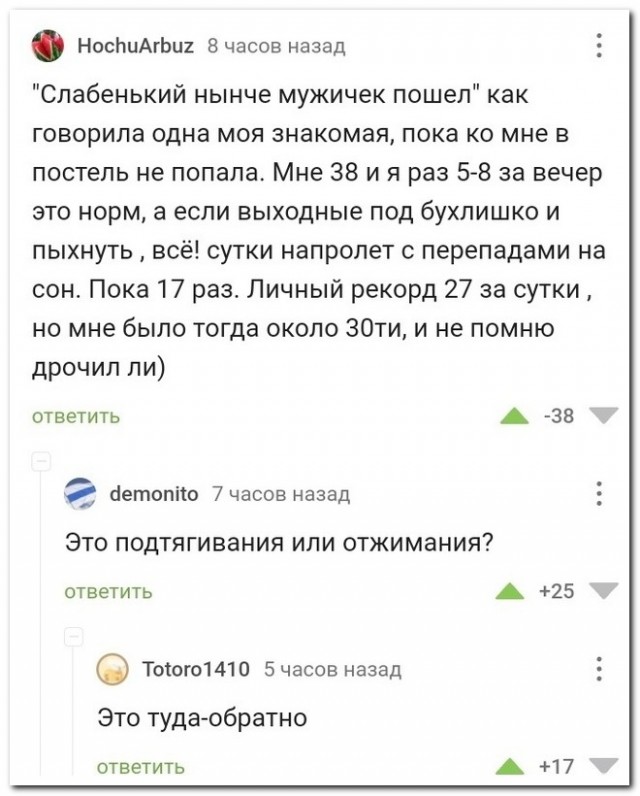Image resolution: width=640 pixels, height=796 pixels.
Task: Reply to HochuArbuz's comment
Action: click(77, 417)
